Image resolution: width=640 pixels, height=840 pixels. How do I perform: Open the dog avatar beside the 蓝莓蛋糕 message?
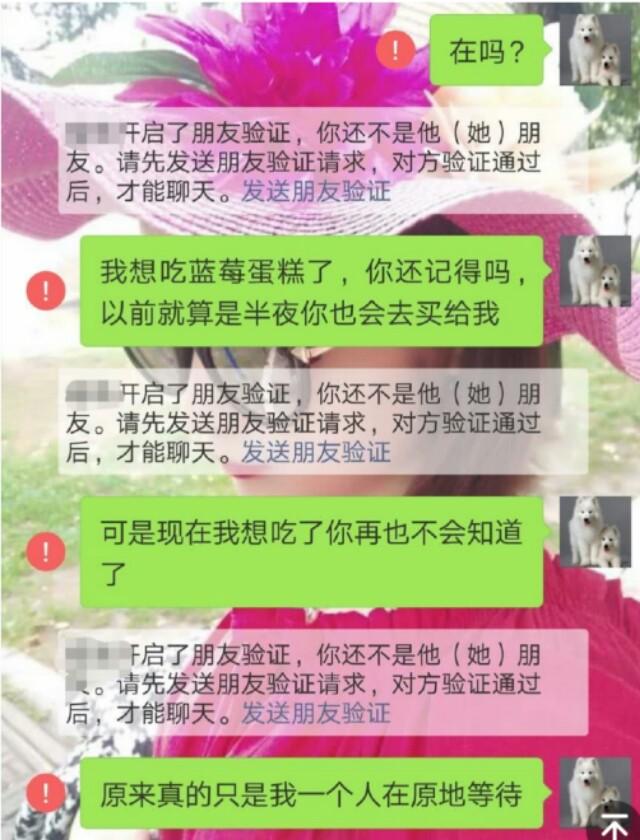594,271
